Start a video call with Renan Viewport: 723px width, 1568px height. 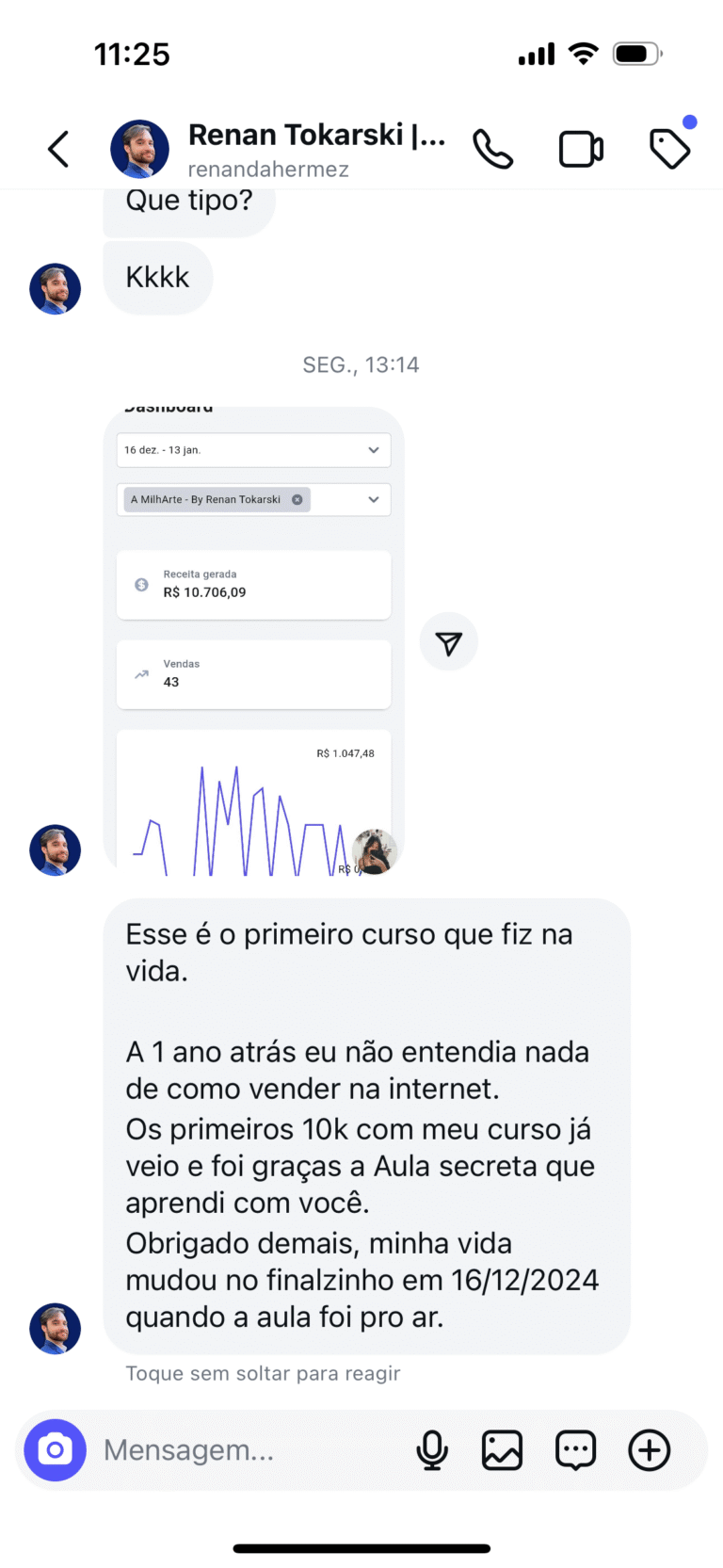click(x=581, y=149)
